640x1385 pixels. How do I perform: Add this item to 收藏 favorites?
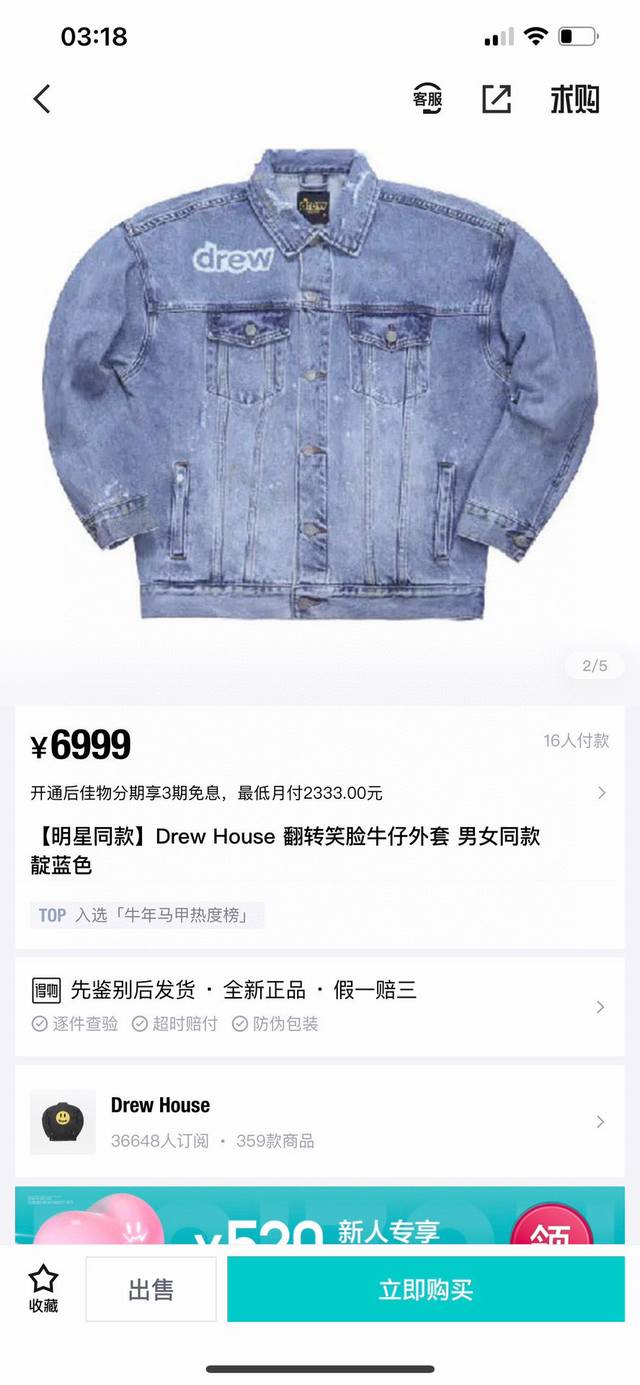43,1289
